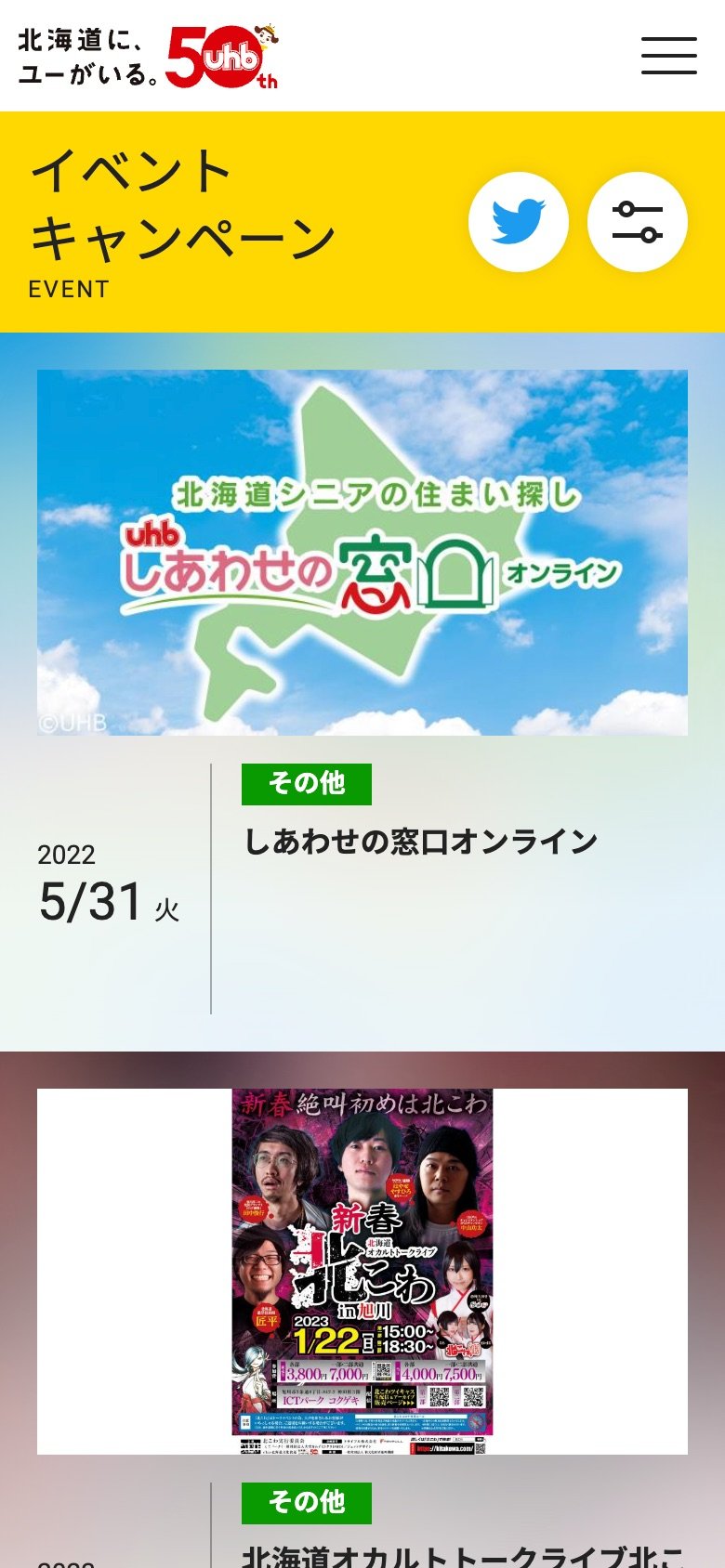Open the 北こわ in 旭川 poster card
This screenshot has width=725, height=1568.
(362, 1271)
